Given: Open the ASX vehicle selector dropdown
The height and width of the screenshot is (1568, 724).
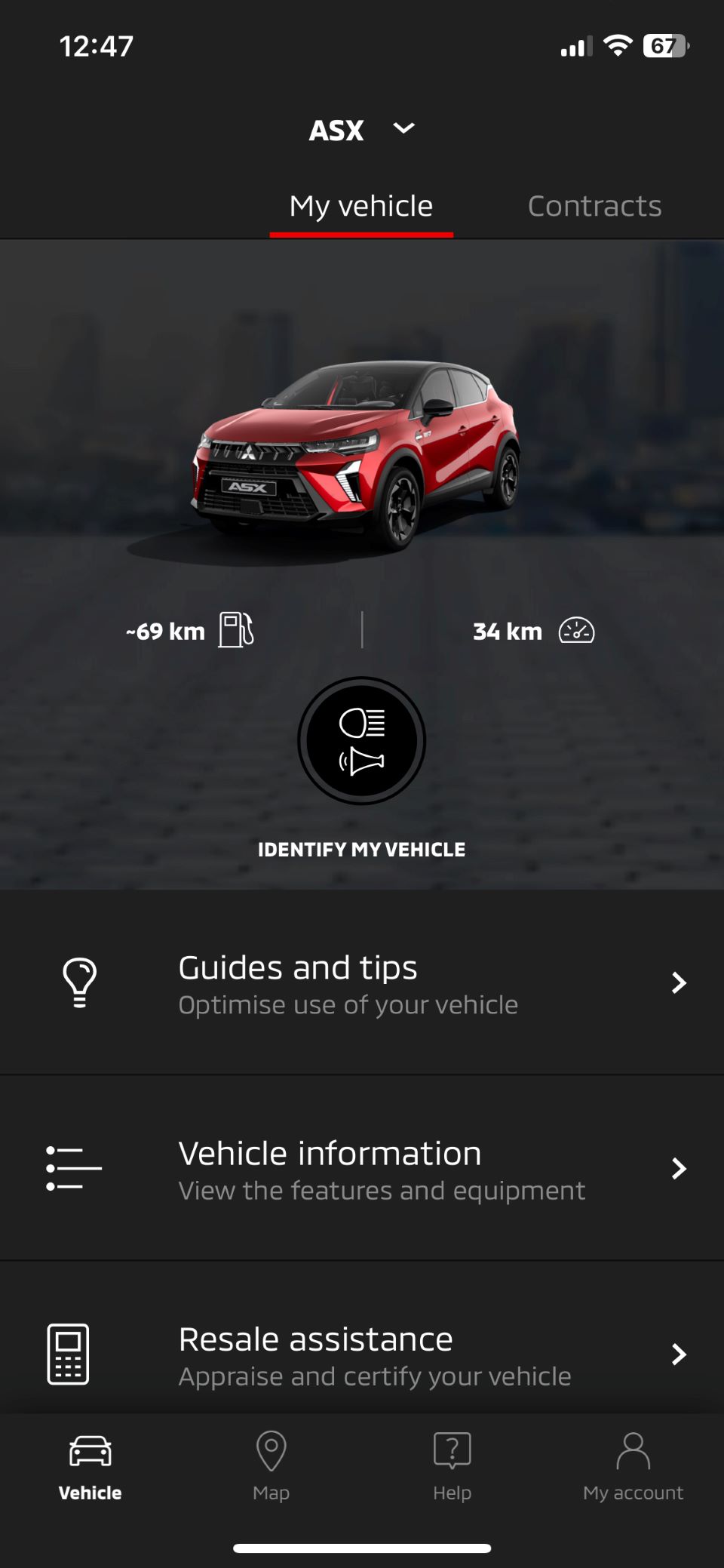Looking at the screenshot, I should coord(362,130).
